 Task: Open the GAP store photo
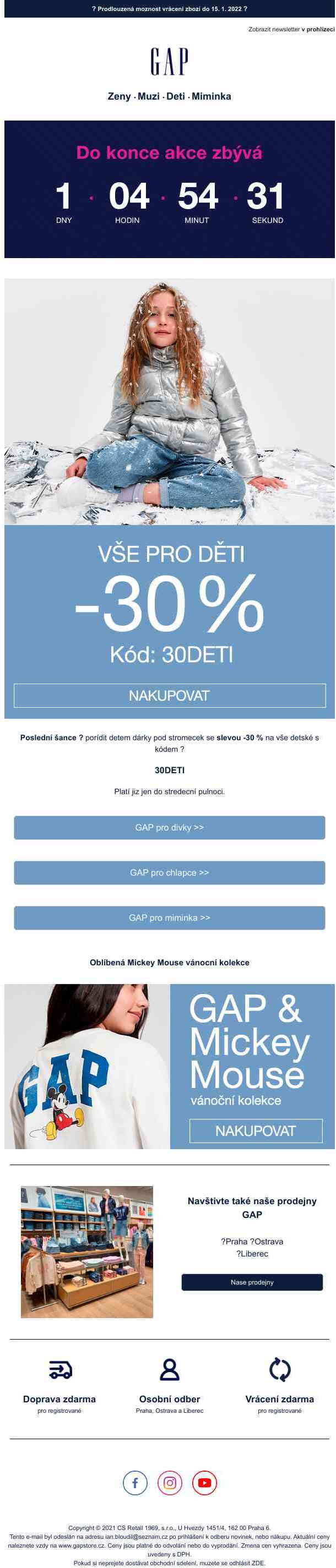(86, 1251)
